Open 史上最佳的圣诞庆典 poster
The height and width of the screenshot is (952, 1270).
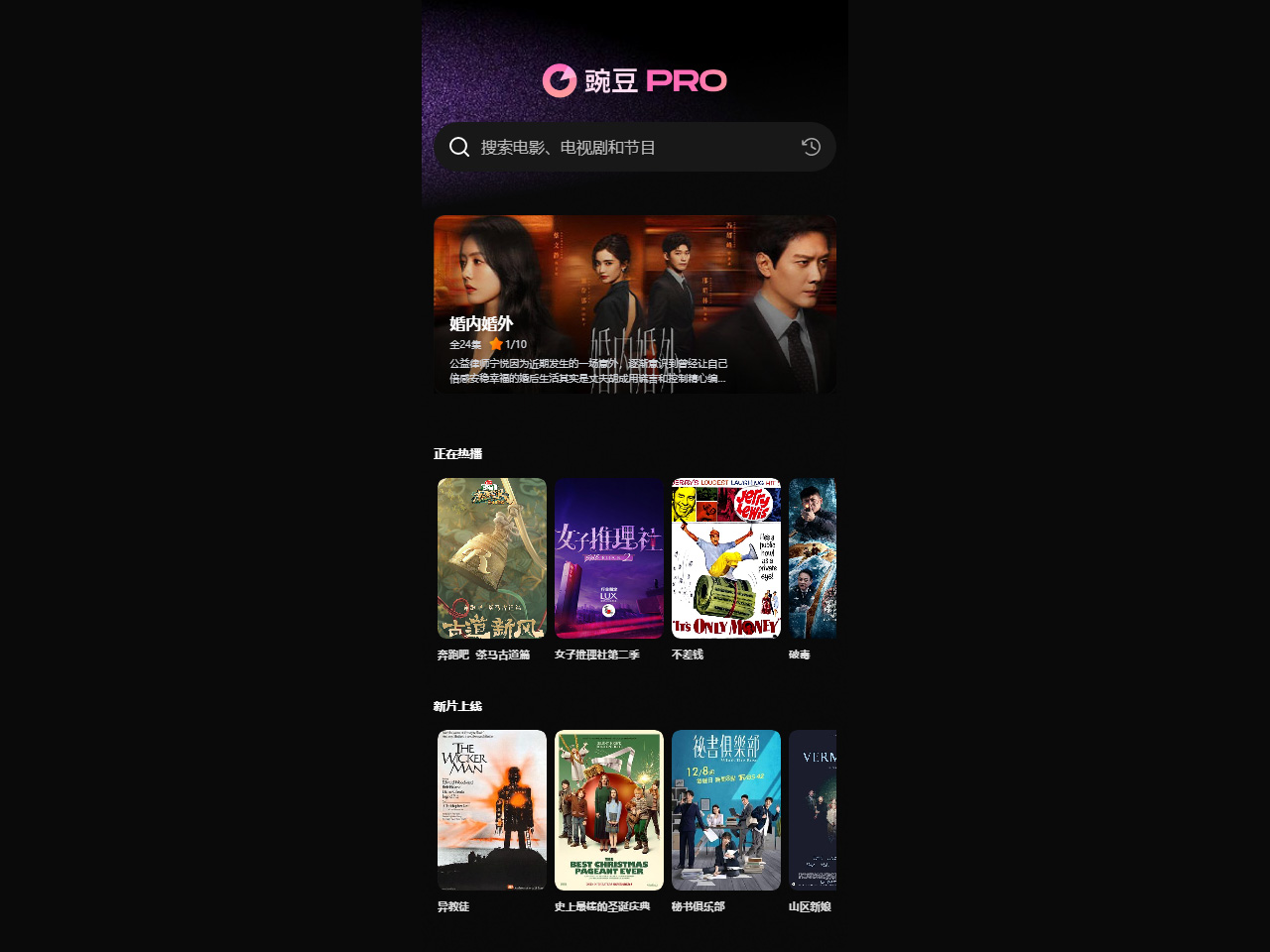point(609,810)
